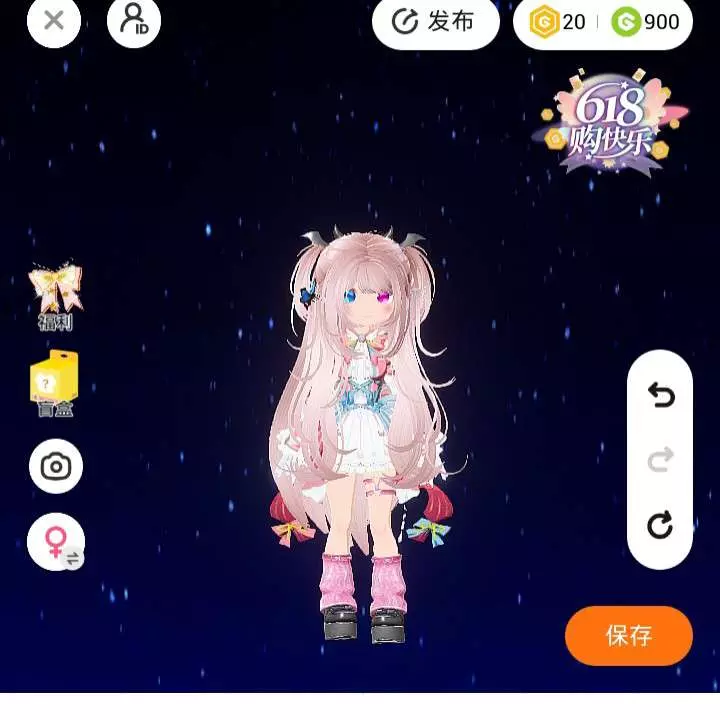Tap the 发布 publish button
Viewport: 720px width, 720px height.
point(436,22)
